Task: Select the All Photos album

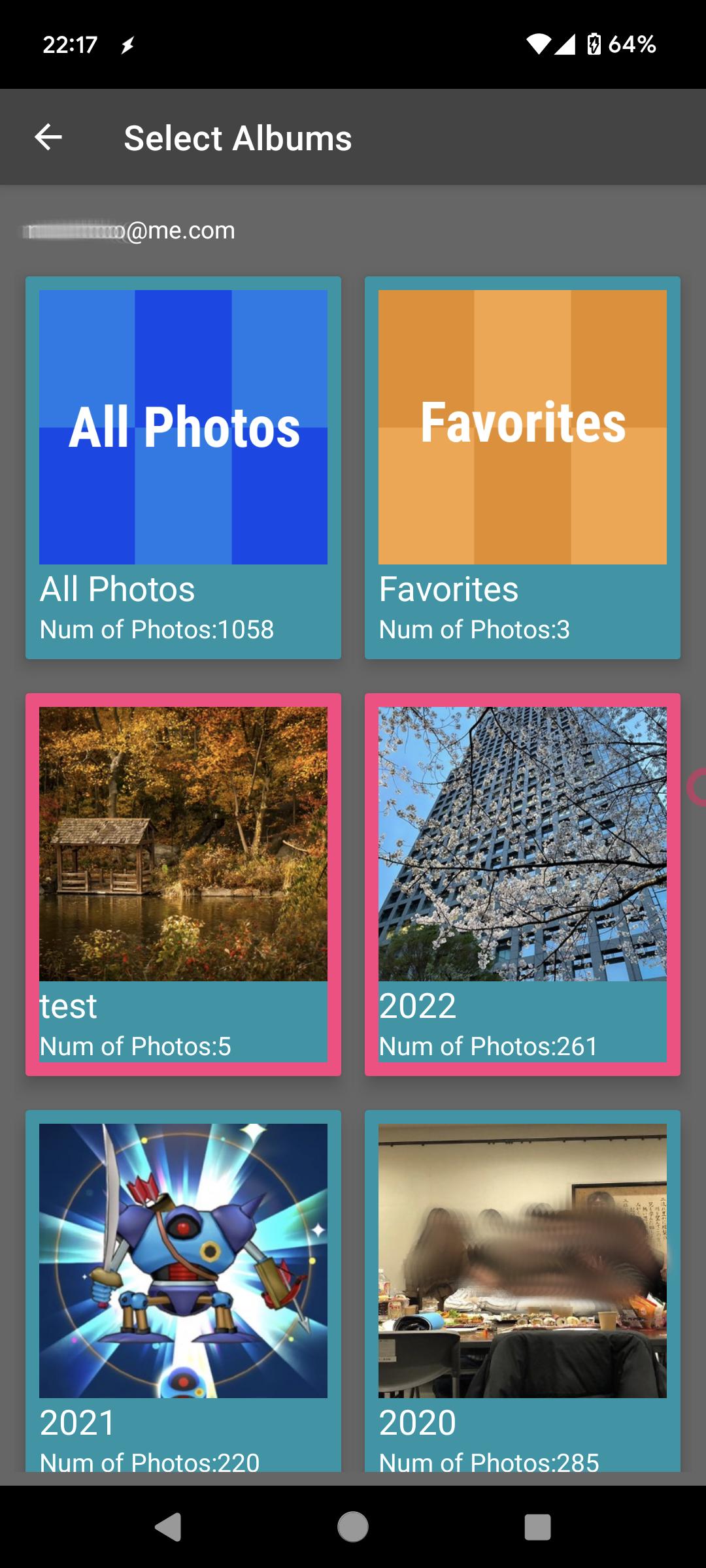Action: (183, 467)
